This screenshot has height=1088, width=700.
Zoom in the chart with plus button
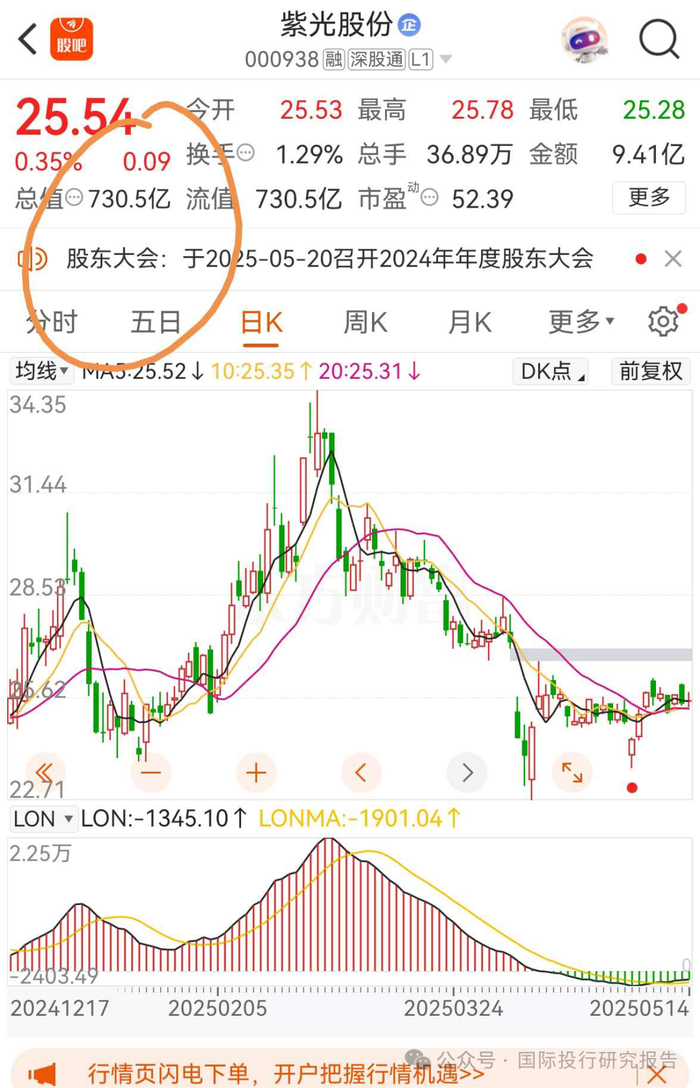click(x=256, y=772)
